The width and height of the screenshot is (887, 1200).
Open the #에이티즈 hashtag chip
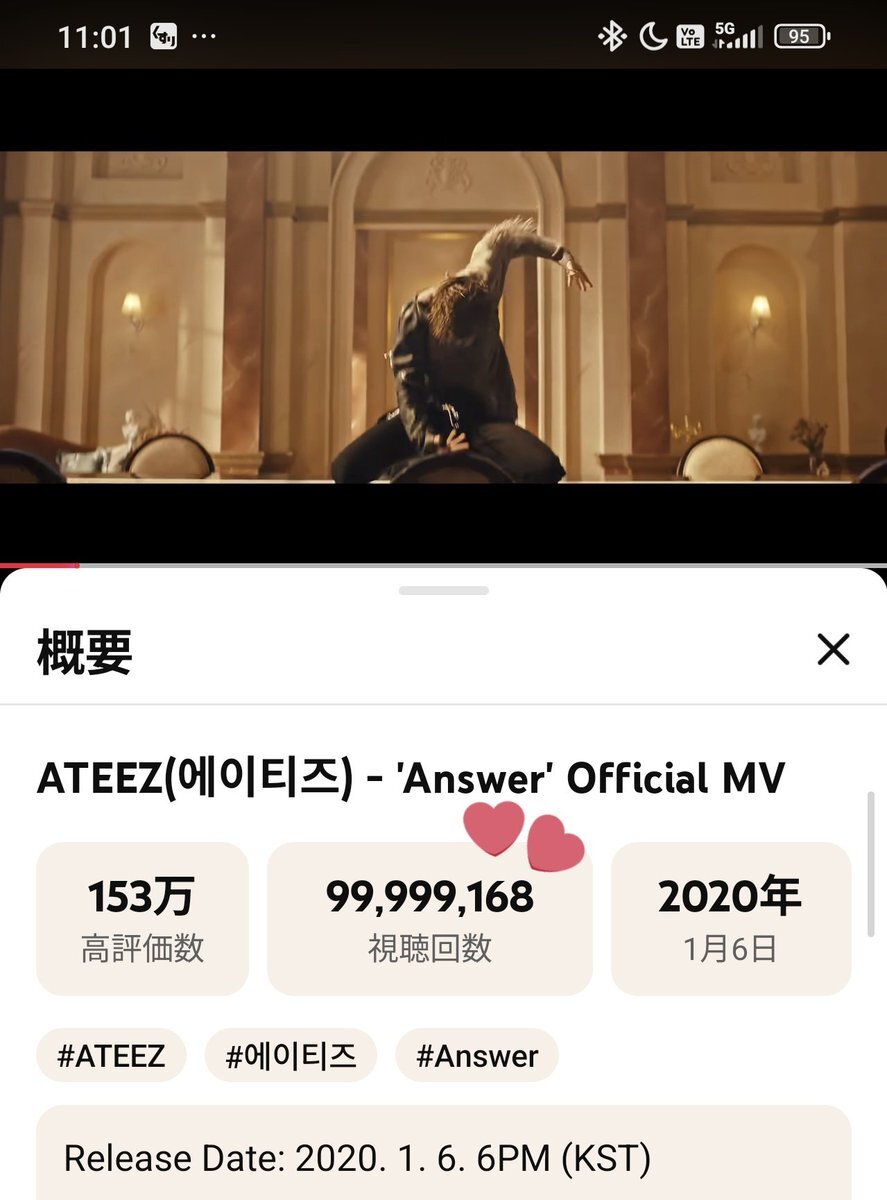coord(291,1055)
